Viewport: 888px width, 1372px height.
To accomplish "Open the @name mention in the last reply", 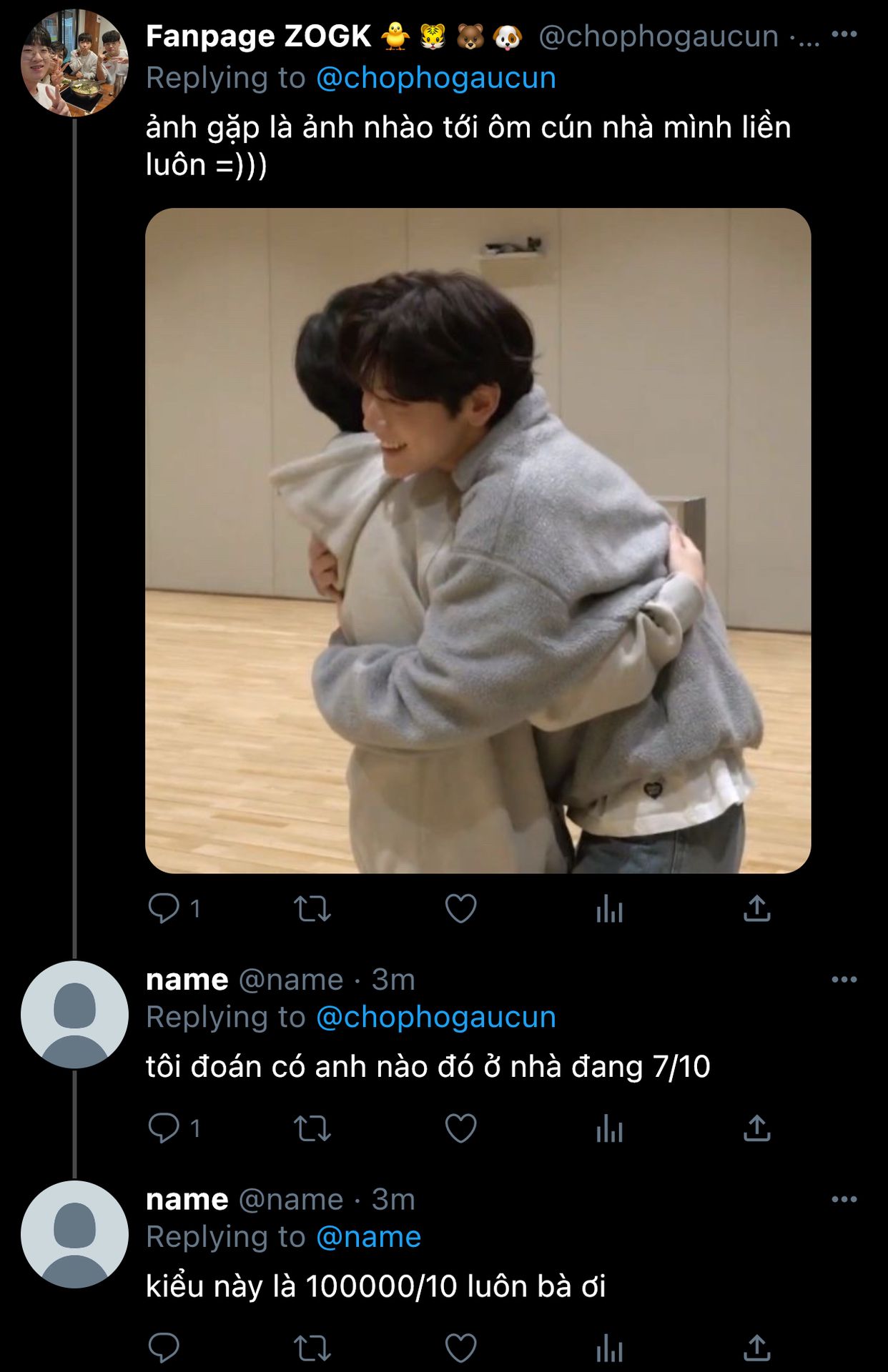I will 368,1237.
